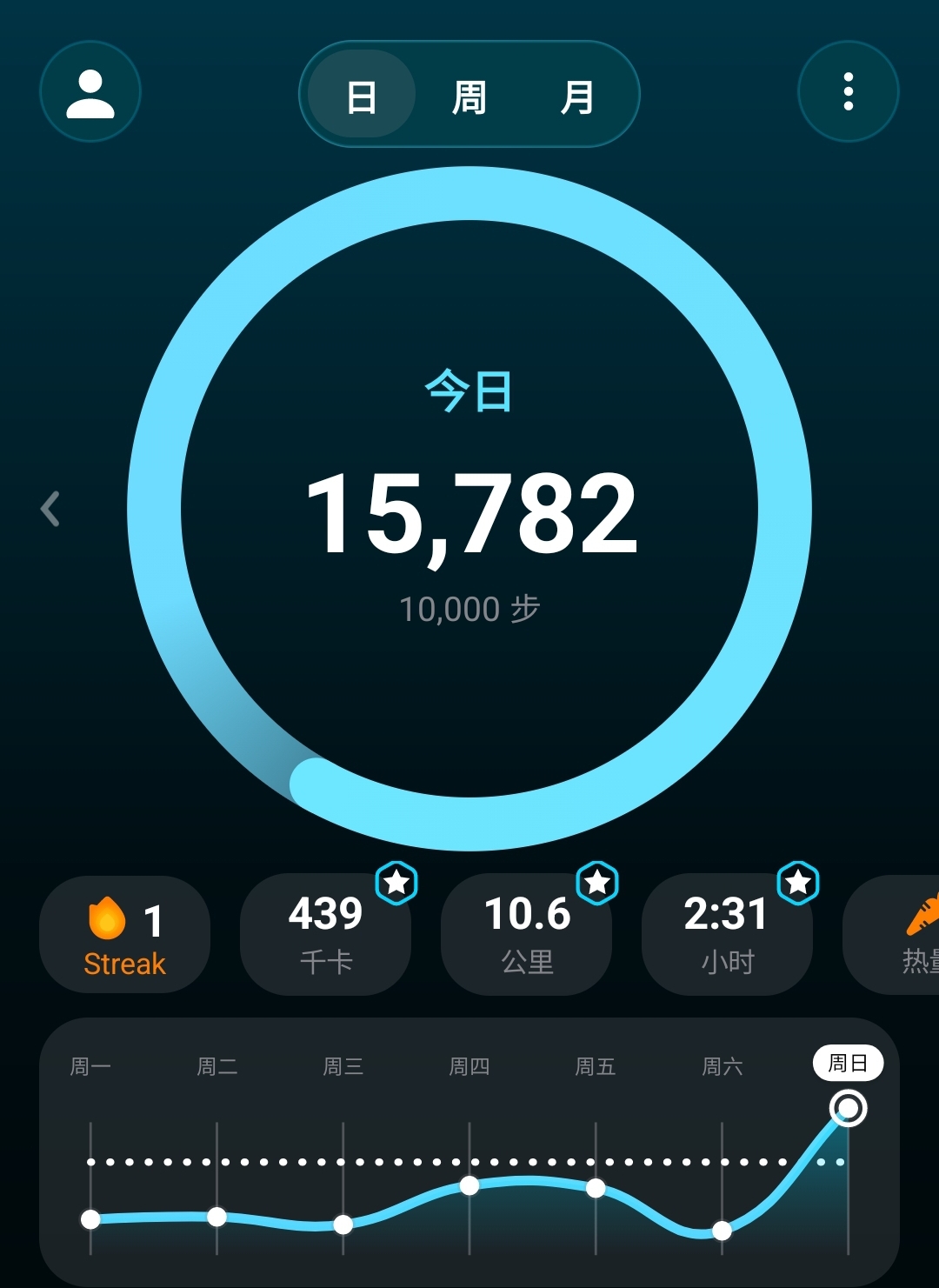This screenshot has height=1288, width=939.
Task: Select the 日 (day) view tab
Action: [362, 97]
